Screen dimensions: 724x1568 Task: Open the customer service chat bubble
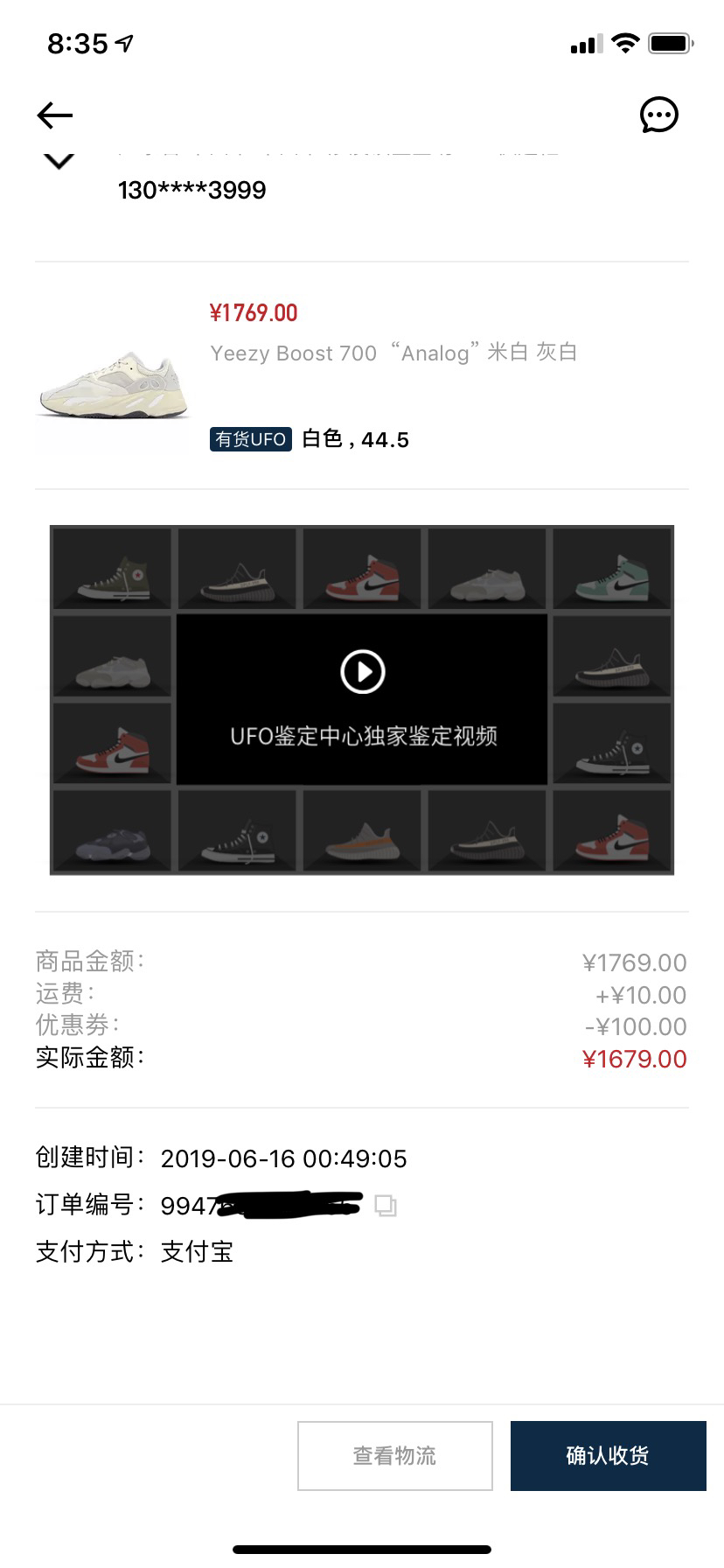[x=658, y=115]
